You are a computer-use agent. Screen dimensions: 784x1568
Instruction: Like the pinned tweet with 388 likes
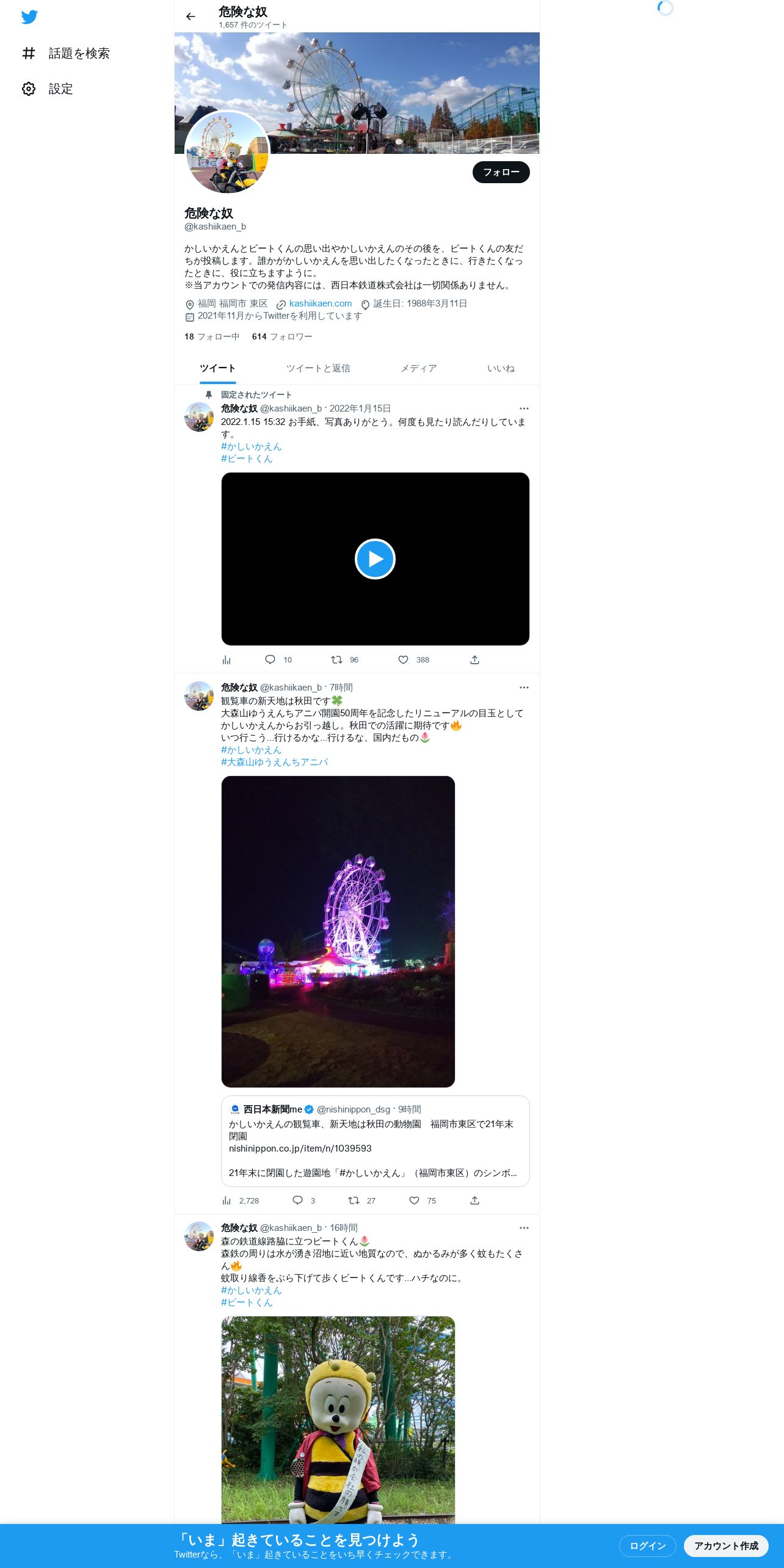tap(404, 659)
